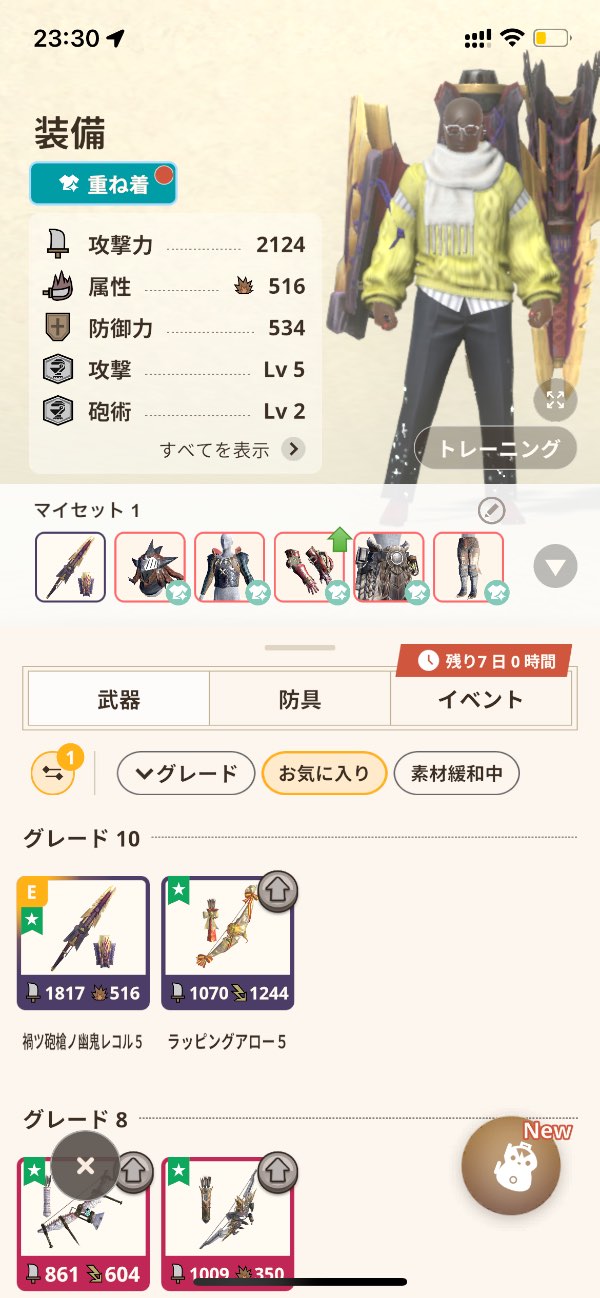Open the ラッピングアロー5 bow card
Screen dimensions: 600x1298
tap(228, 943)
